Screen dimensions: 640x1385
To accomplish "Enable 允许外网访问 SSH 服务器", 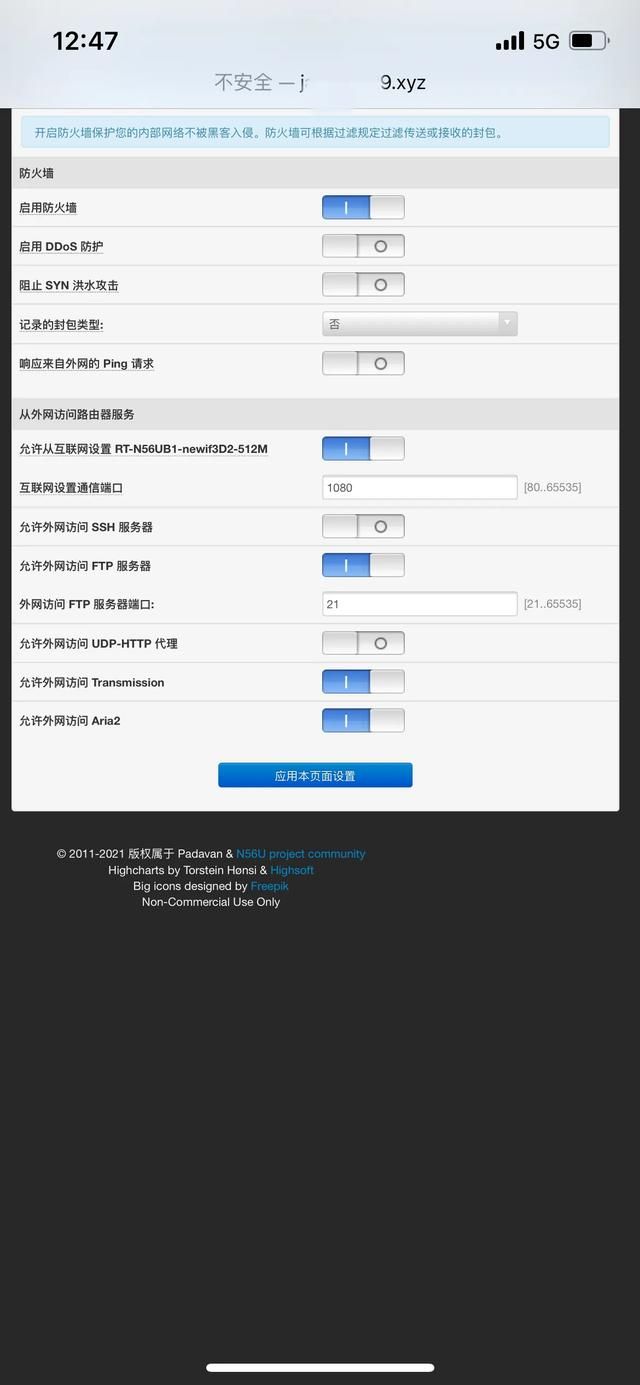I will point(363,526).
